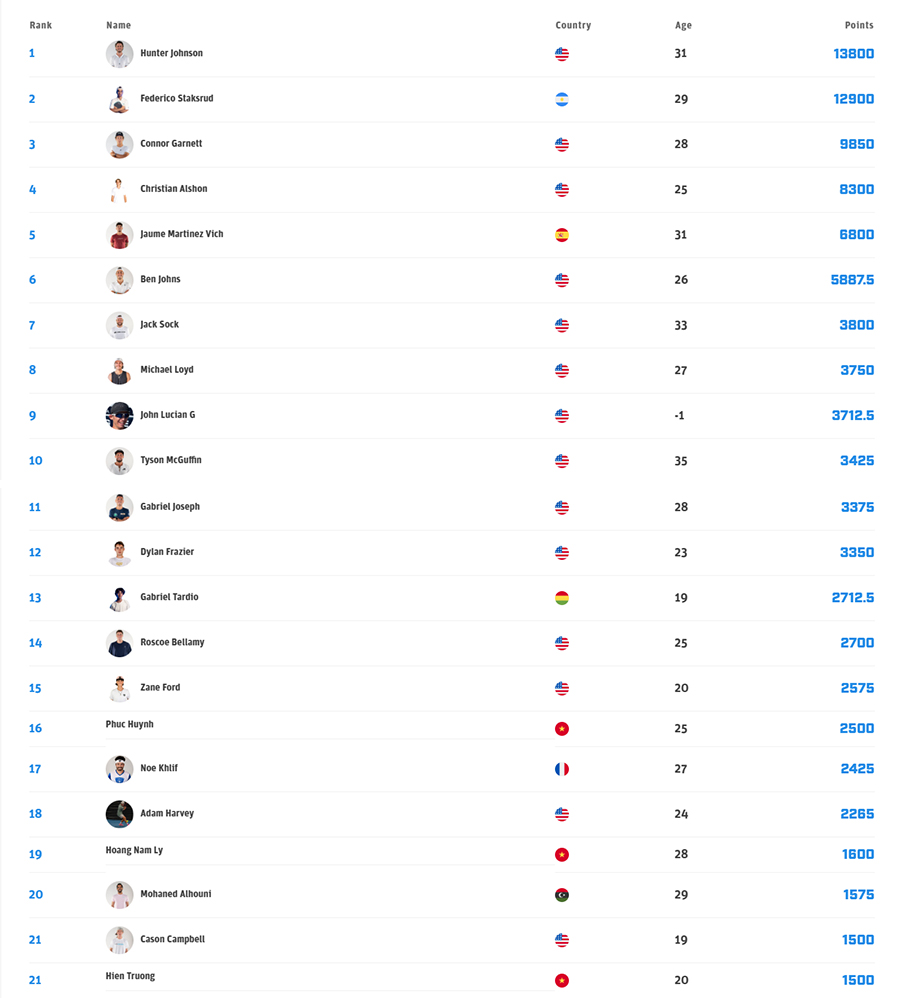900x998 pixels.
Task: Open Tyson McGuffin's profile
Action: point(170,460)
